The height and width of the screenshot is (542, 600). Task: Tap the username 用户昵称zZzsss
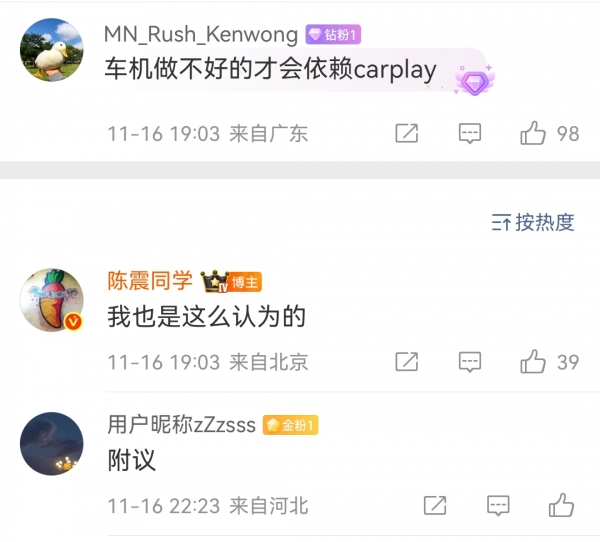pos(181,425)
